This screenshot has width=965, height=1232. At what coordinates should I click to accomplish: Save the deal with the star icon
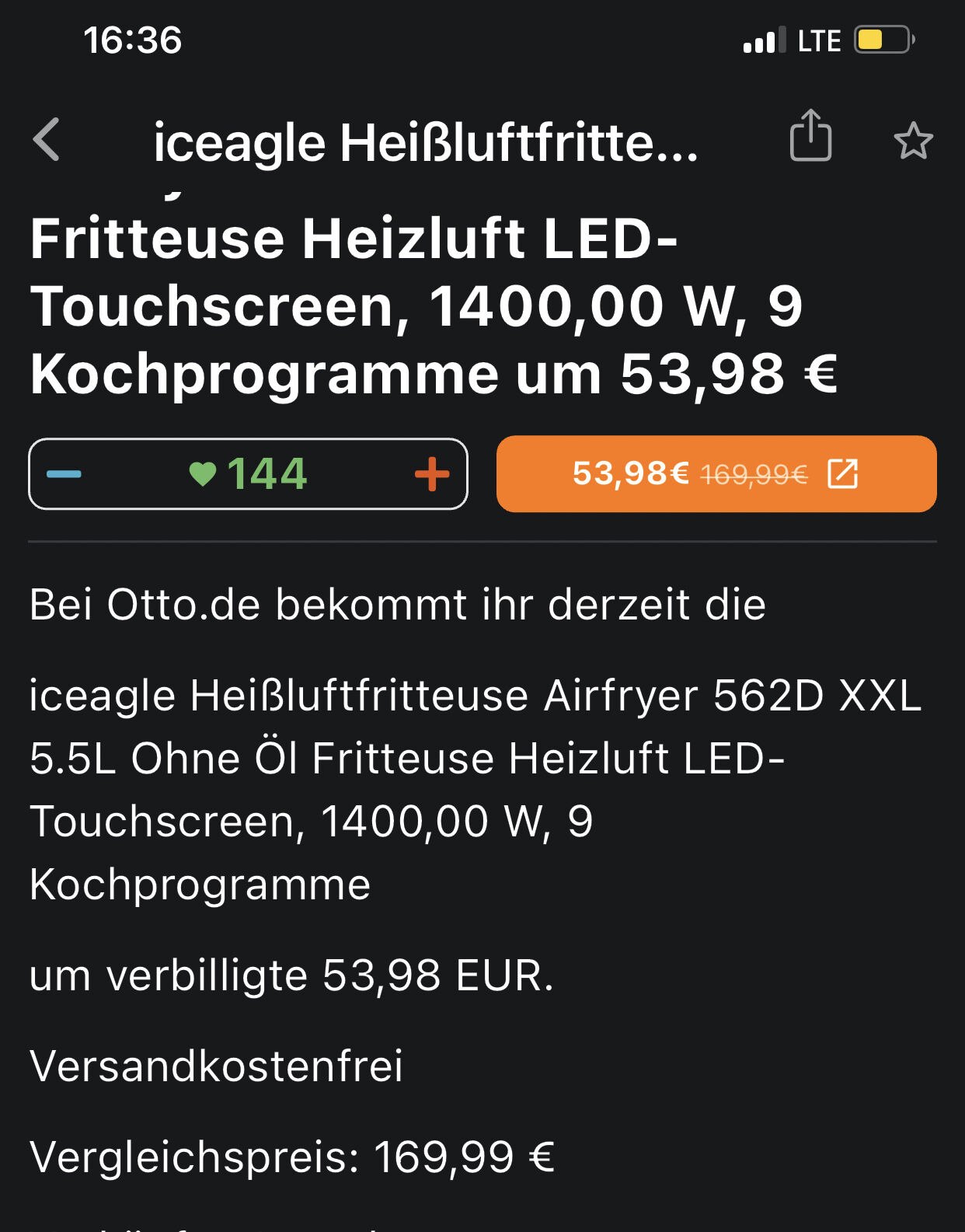point(913,141)
